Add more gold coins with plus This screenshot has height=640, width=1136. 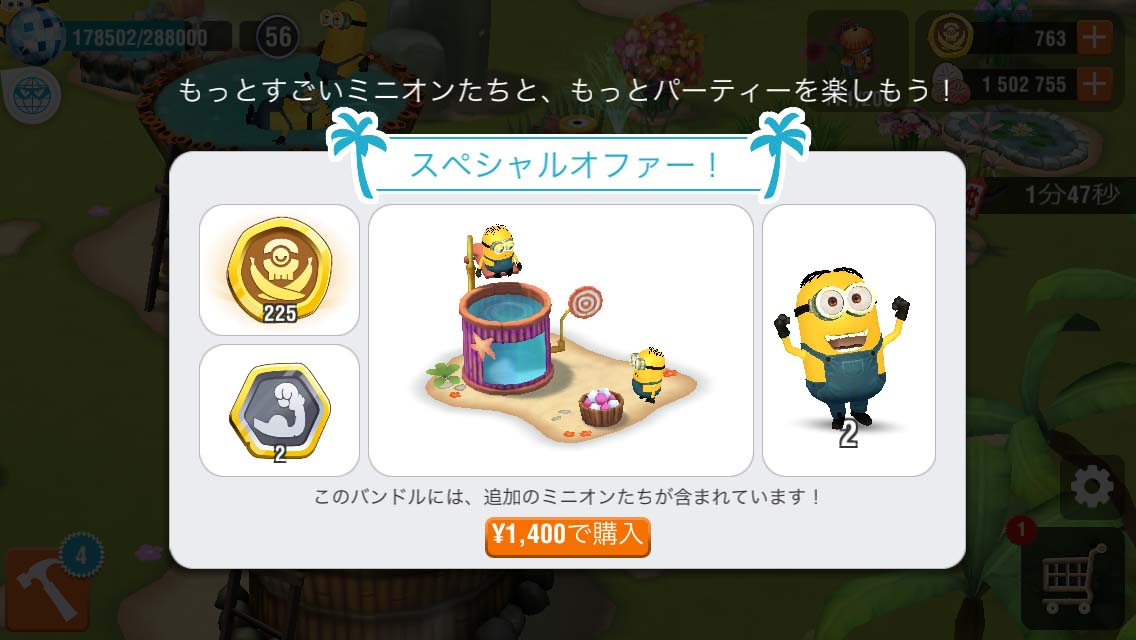(1096, 39)
